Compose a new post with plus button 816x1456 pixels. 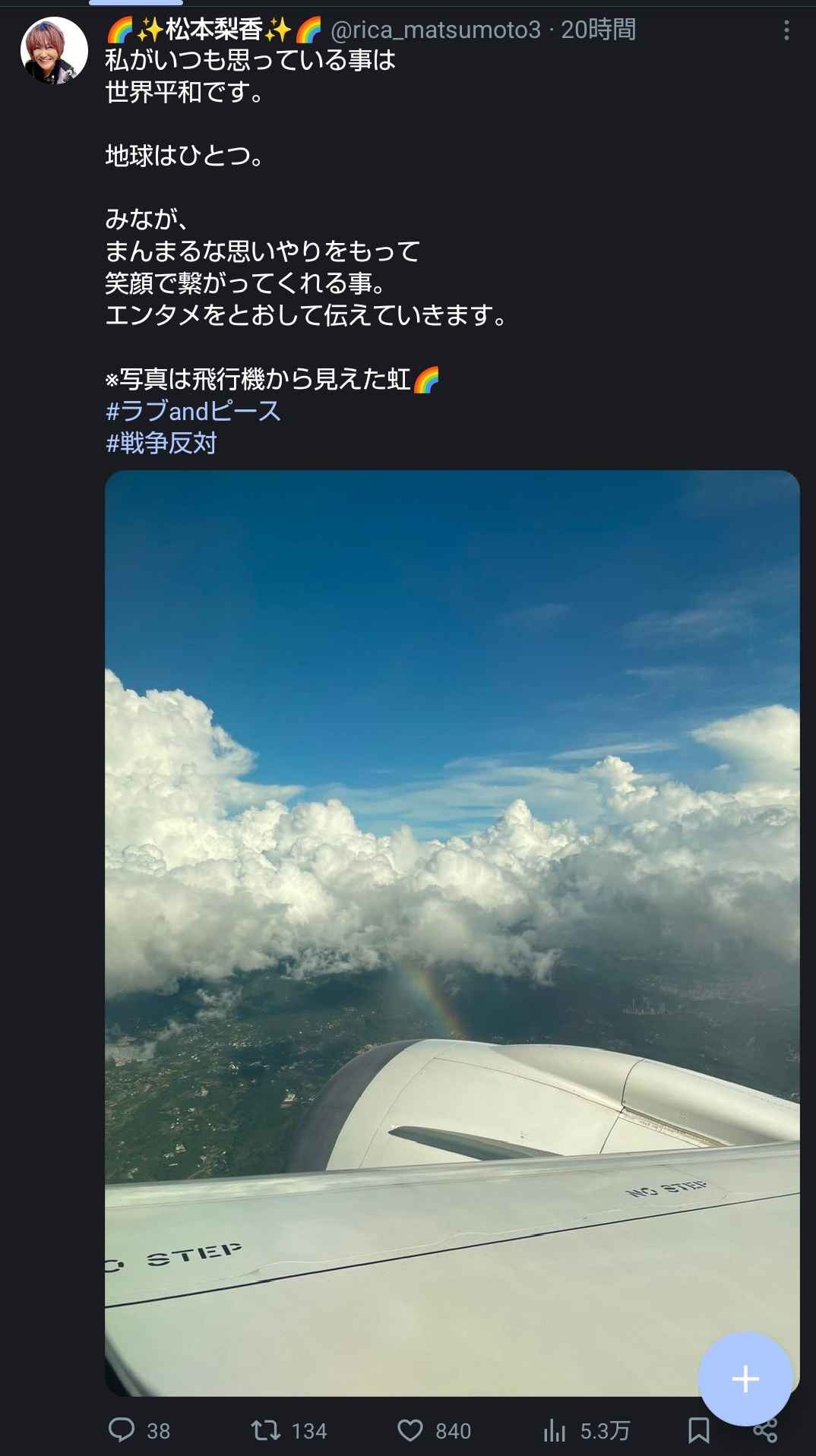pos(745,1379)
